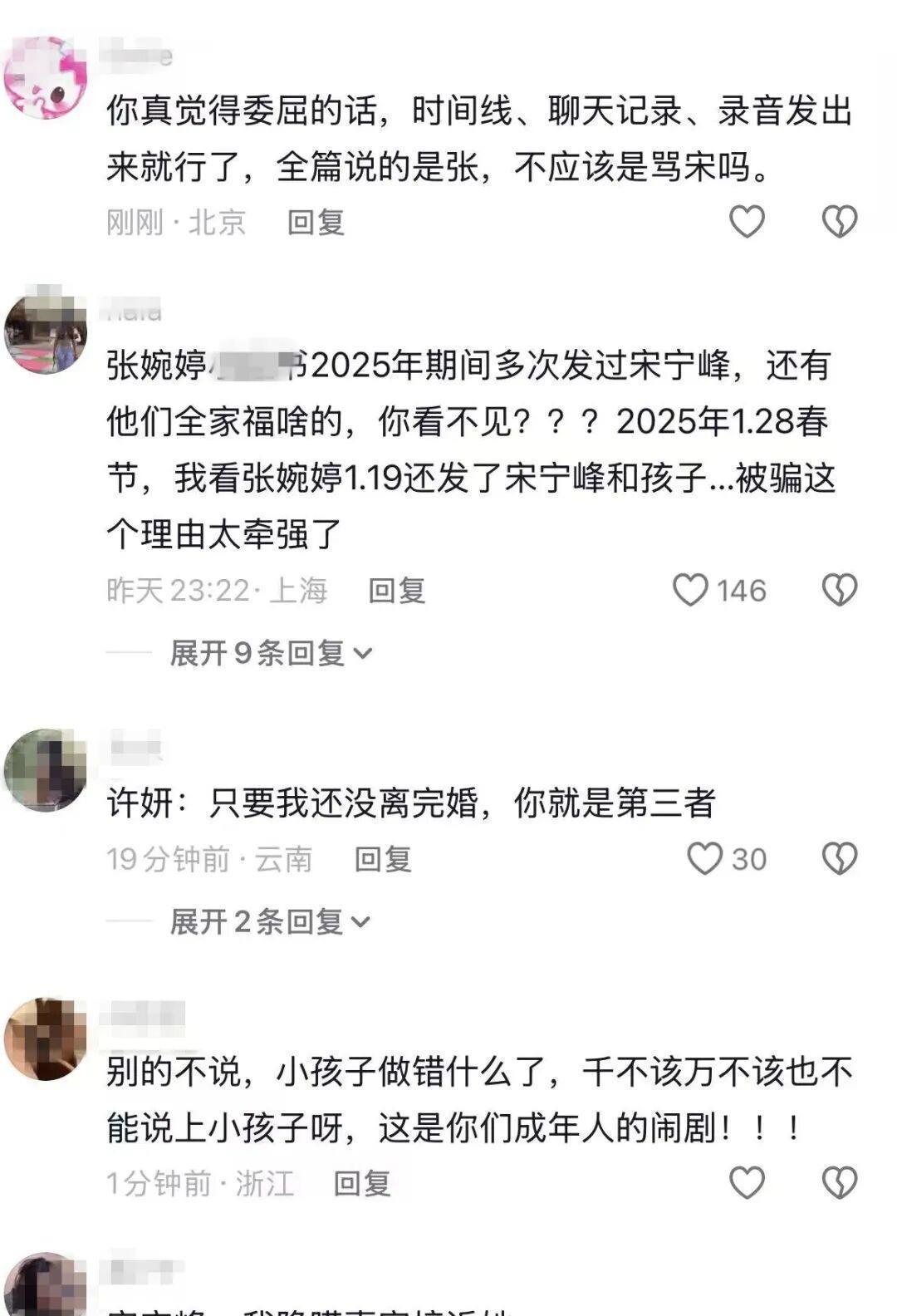Like the Shanghai comment with 146 likes
The height and width of the screenshot is (1316, 897).
click(x=690, y=591)
